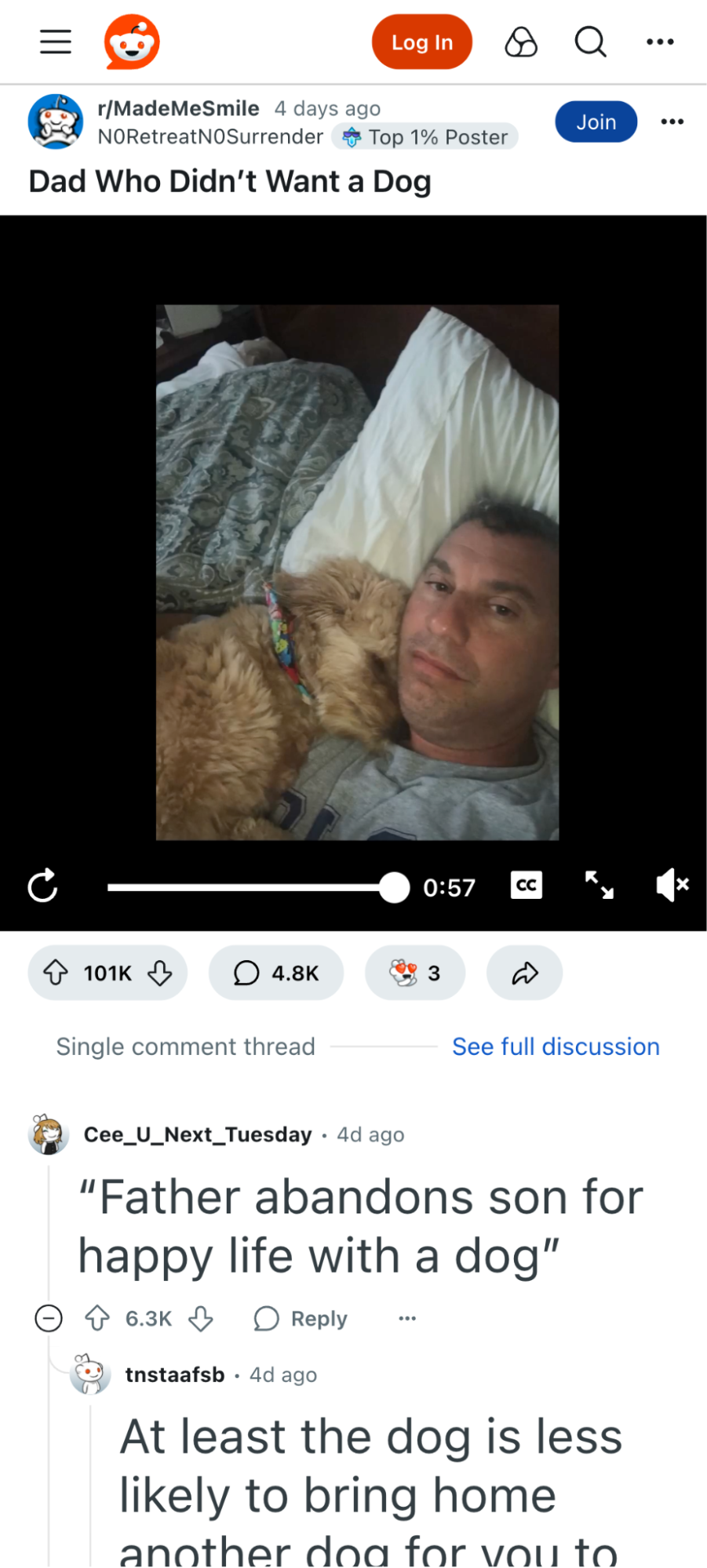Open the post options three-dot menu
This screenshot has width=707, height=1568.
(x=672, y=122)
